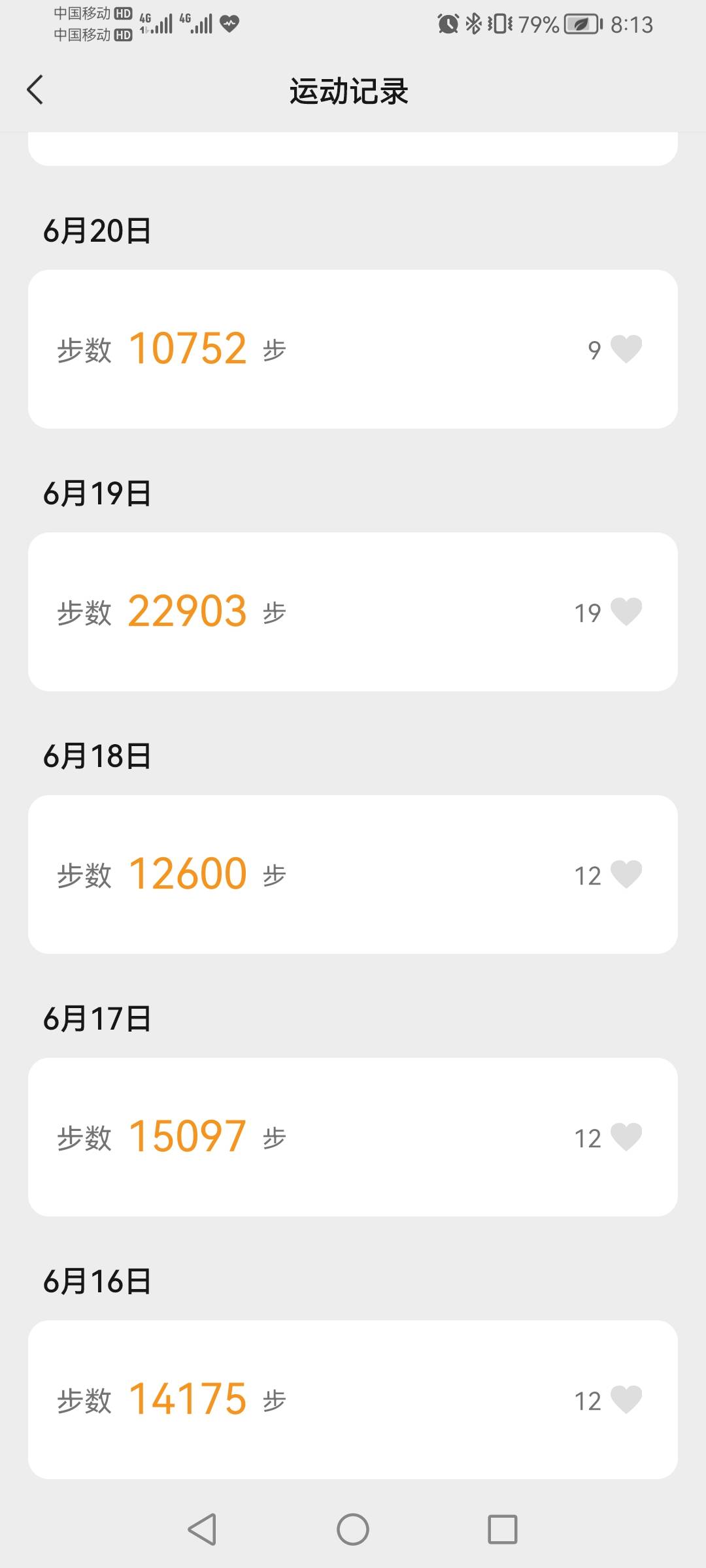Open the 6月16日 record showing 14175 steps
The width and height of the screenshot is (706, 1568).
pos(353,1399)
